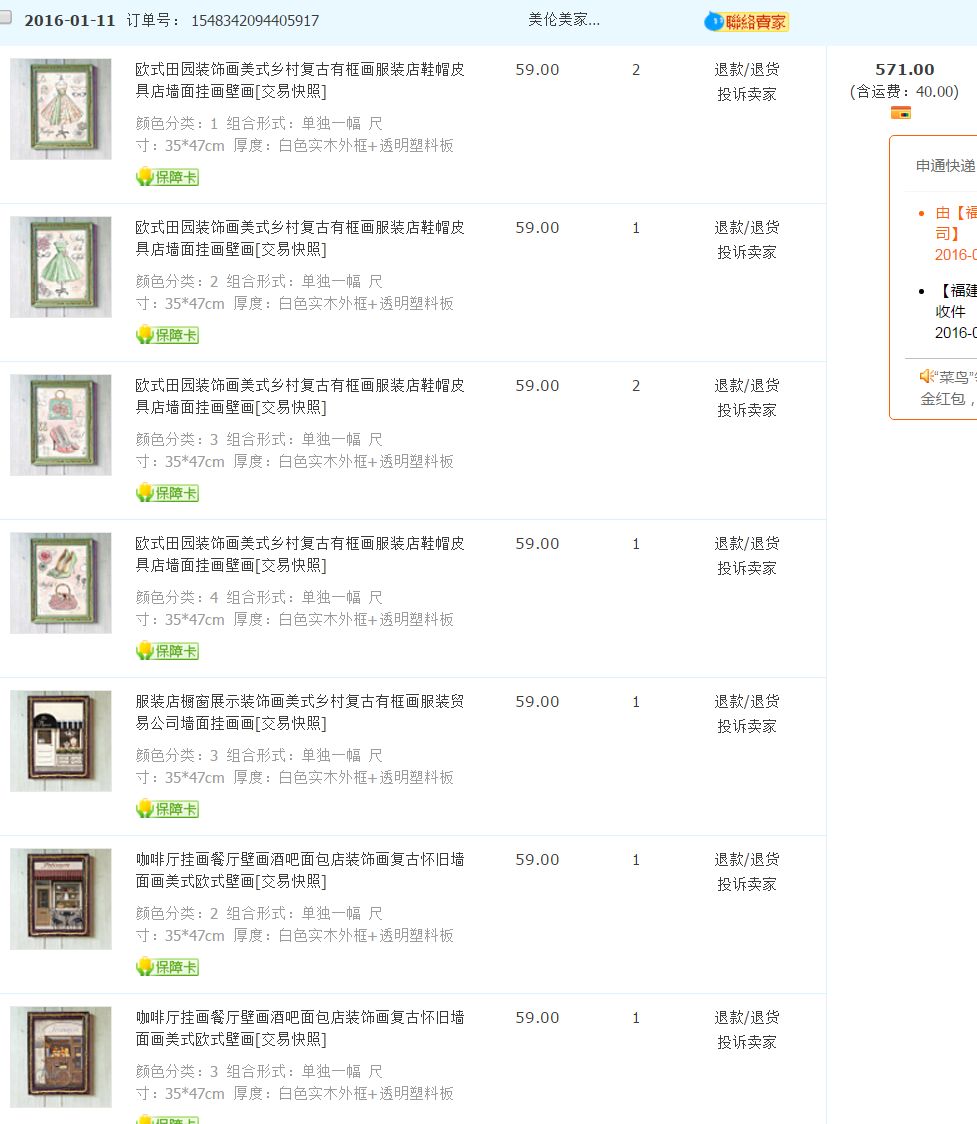View 保障卡 for 咖啡厅挂画 颜色分类 2
The height and width of the screenshot is (1124, 977).
pos(168,967)
